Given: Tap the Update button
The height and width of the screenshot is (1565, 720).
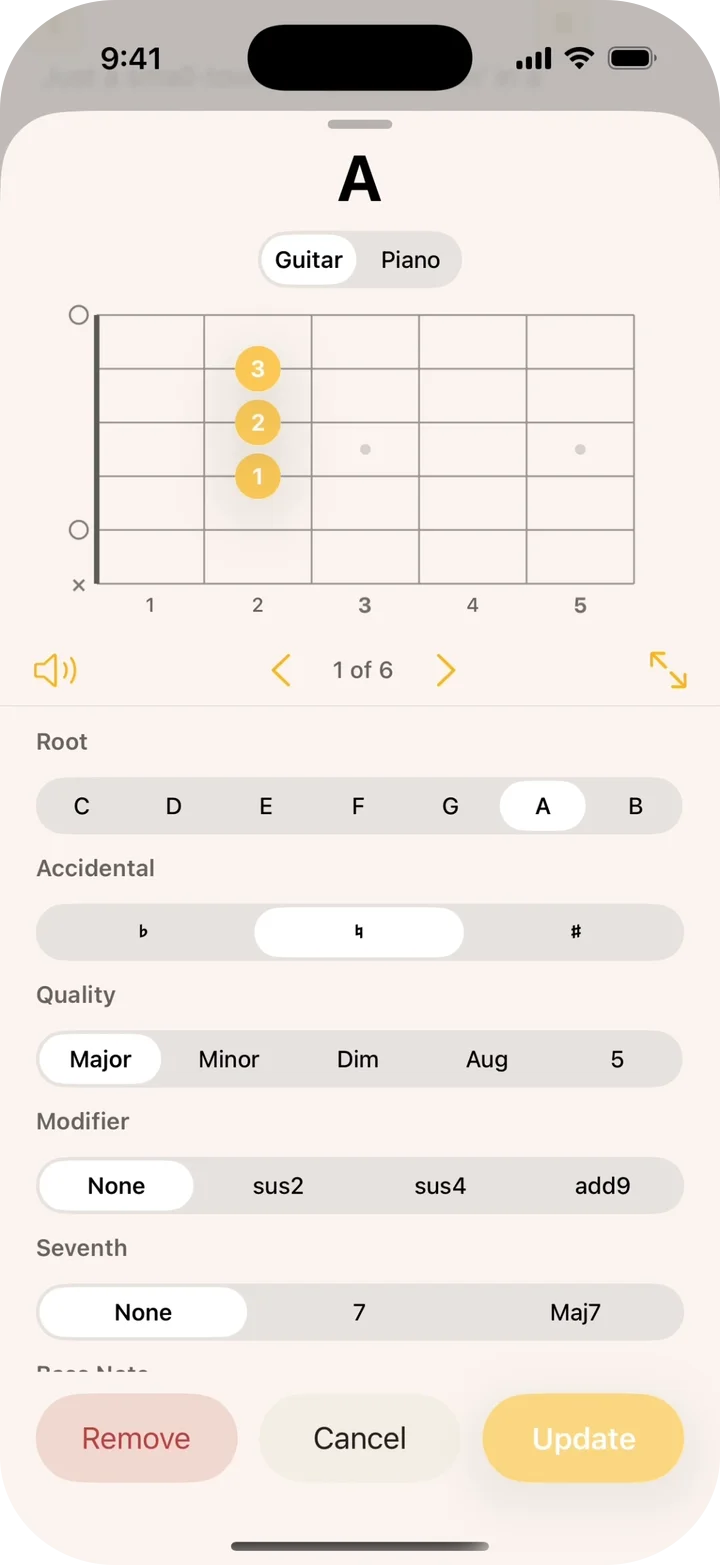Looking at the screenshot, I should click(x=583, y=1438).
